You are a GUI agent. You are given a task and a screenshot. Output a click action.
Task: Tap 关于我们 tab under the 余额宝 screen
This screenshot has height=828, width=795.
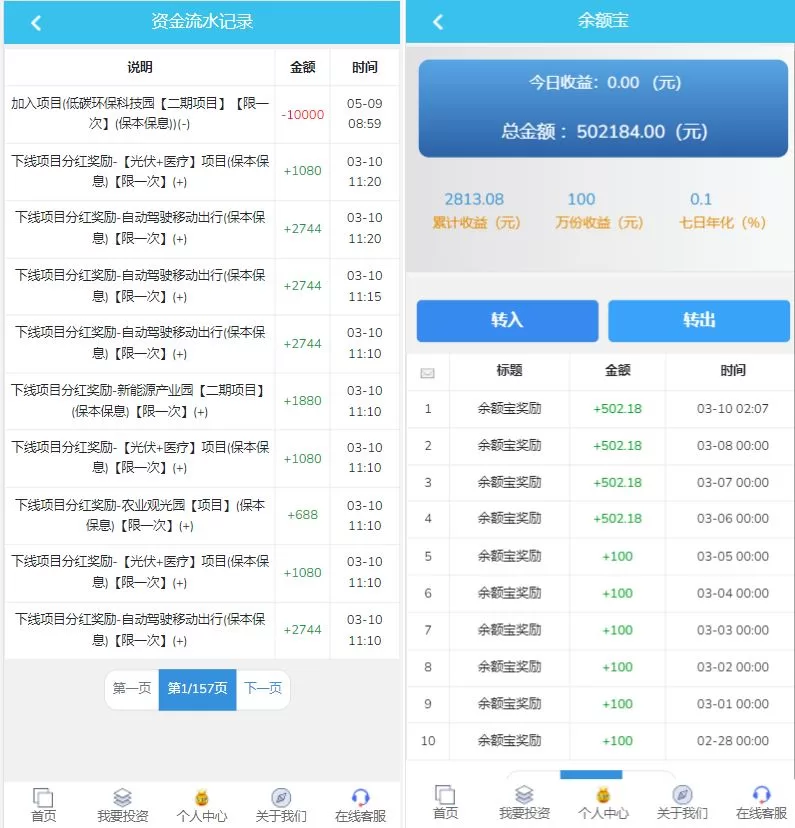click(682, 803)
